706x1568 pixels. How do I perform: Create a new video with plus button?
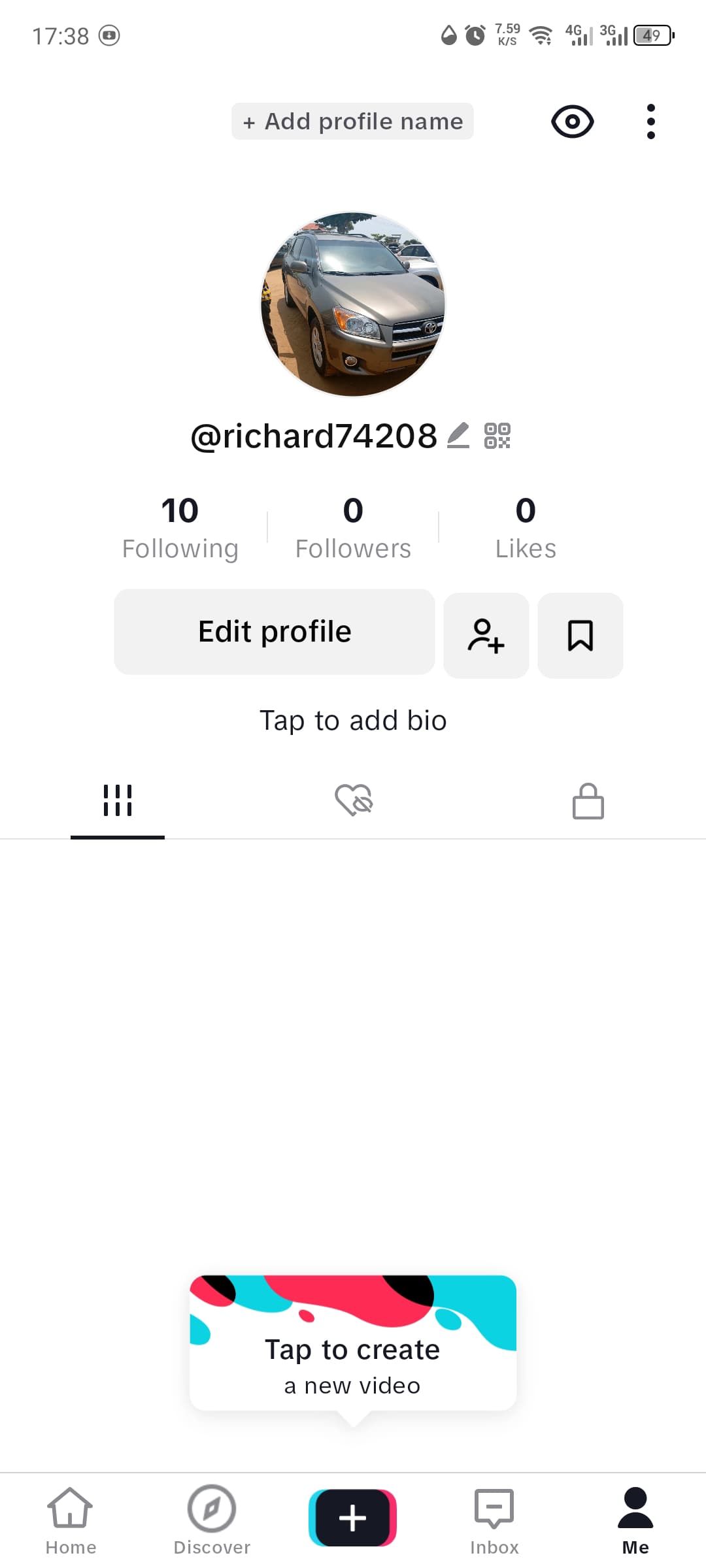click(x=353, y=1517)
